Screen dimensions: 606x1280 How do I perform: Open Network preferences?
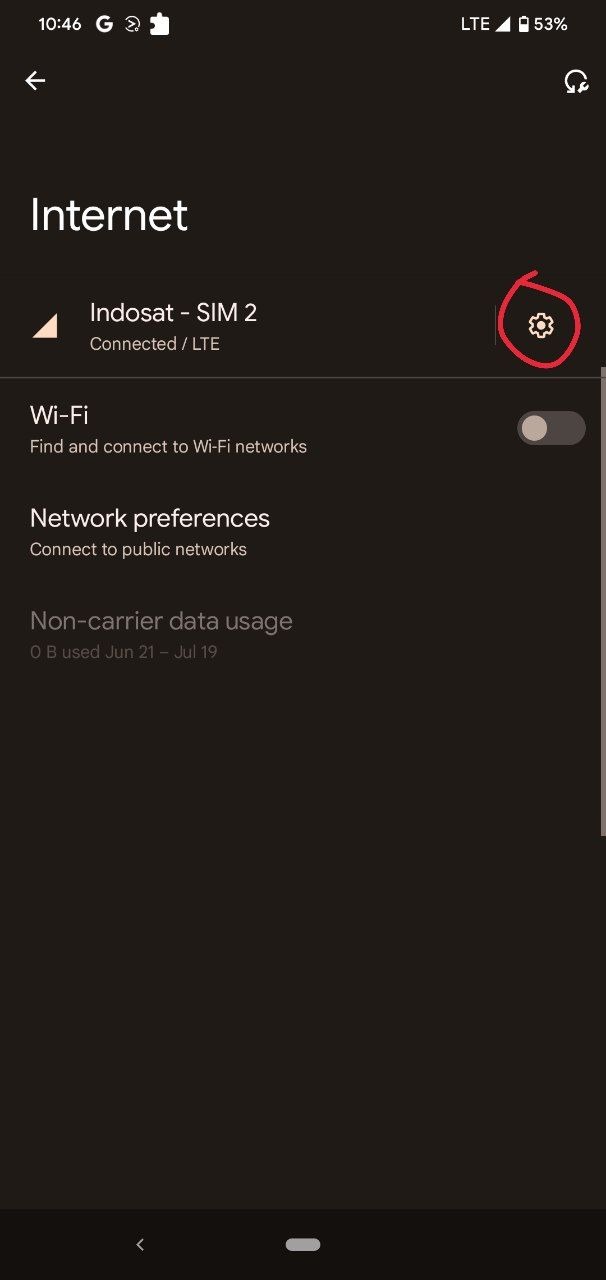pyautogui.click(x=150, y=531)
